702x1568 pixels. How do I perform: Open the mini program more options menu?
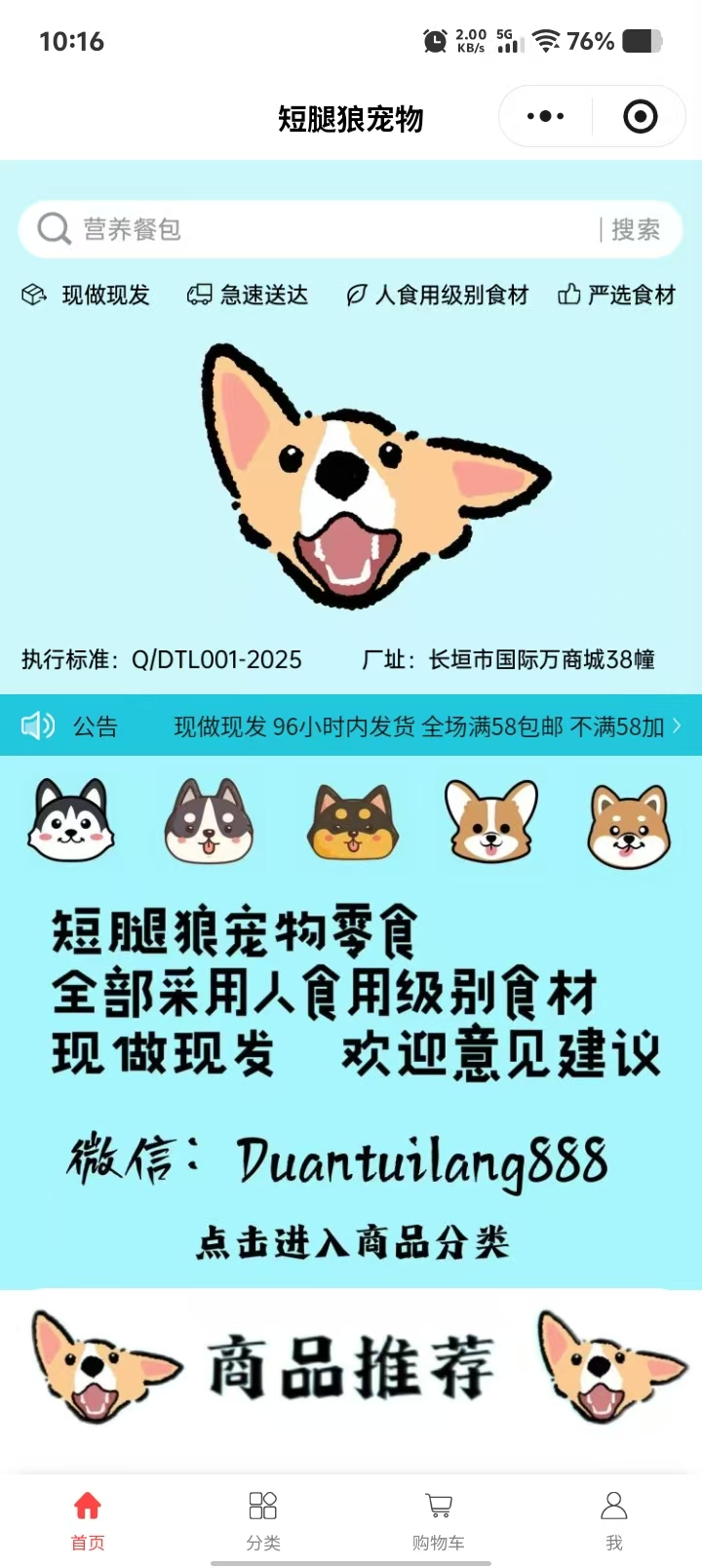(x=545, y=116)
